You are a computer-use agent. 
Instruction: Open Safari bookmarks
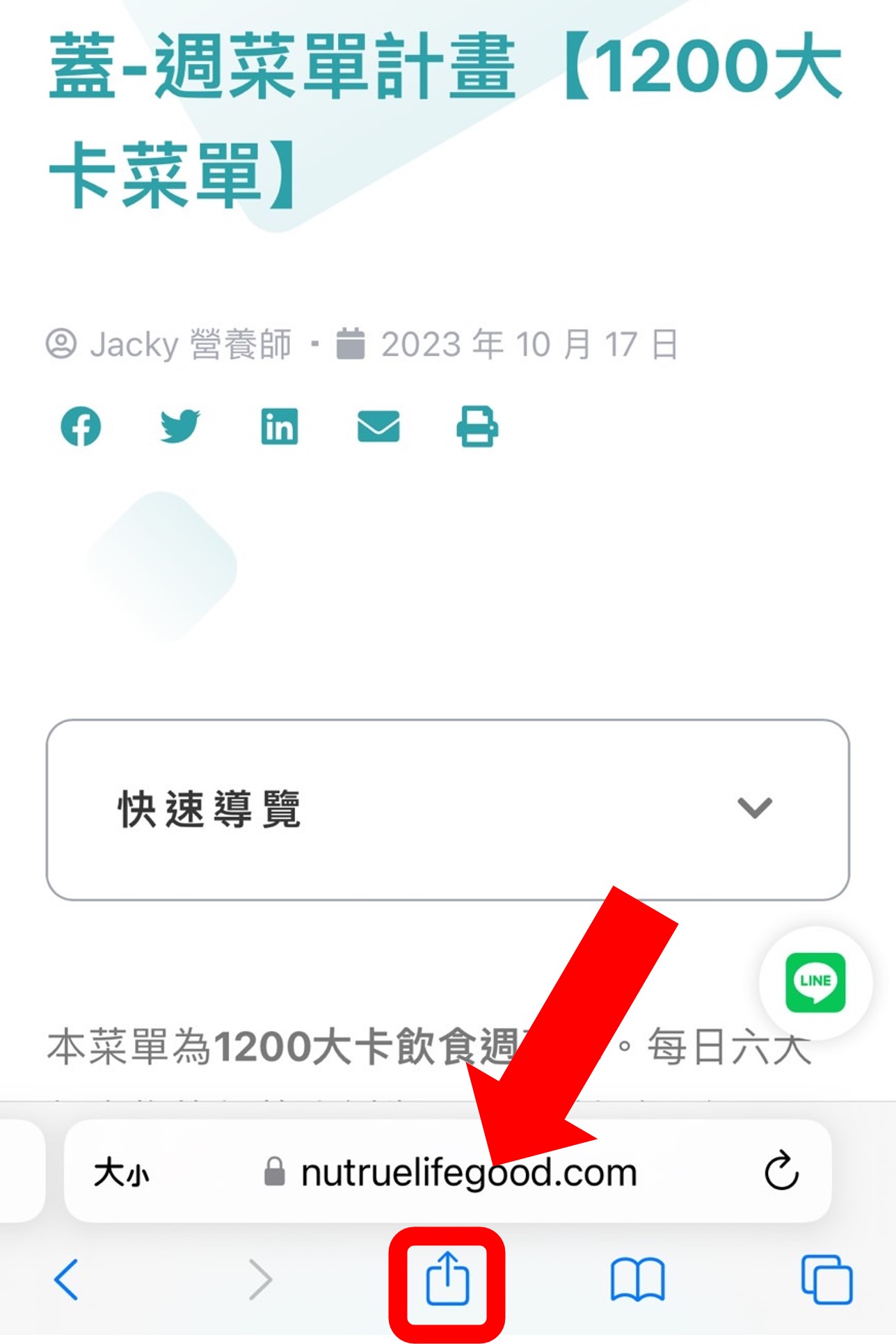tap(637, 1279)
